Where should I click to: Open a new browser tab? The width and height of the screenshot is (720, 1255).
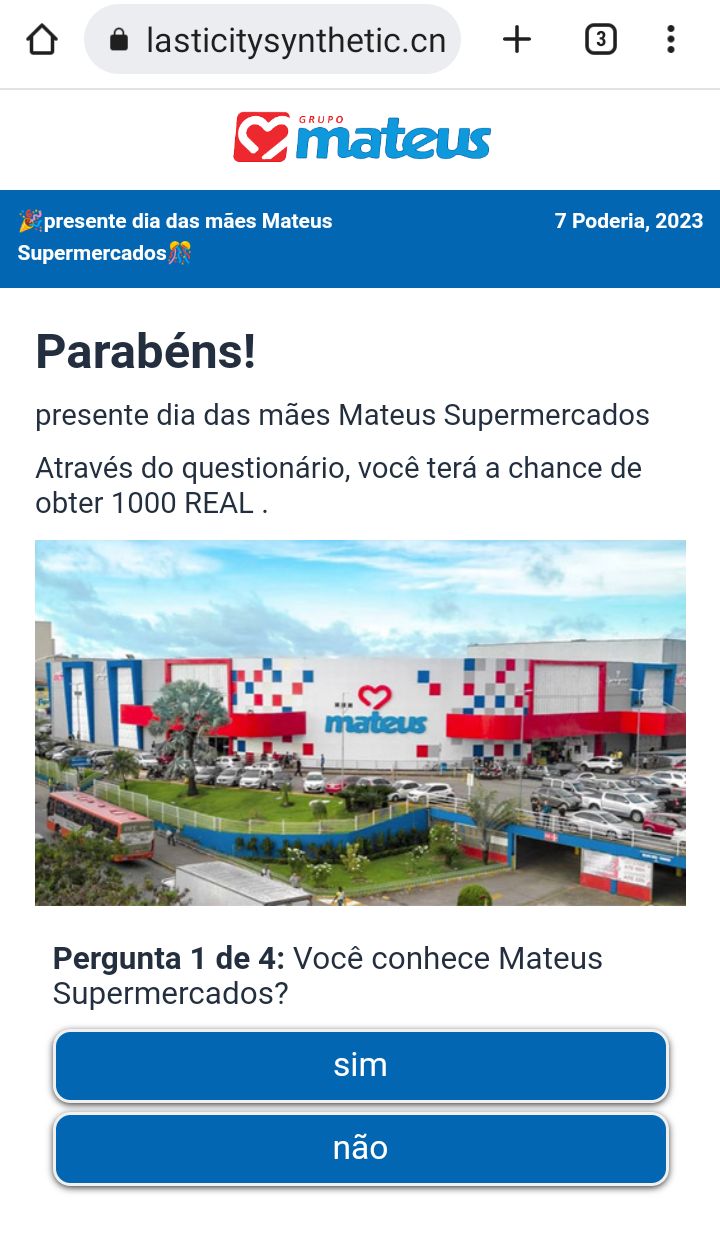click(x=516, y=40)
